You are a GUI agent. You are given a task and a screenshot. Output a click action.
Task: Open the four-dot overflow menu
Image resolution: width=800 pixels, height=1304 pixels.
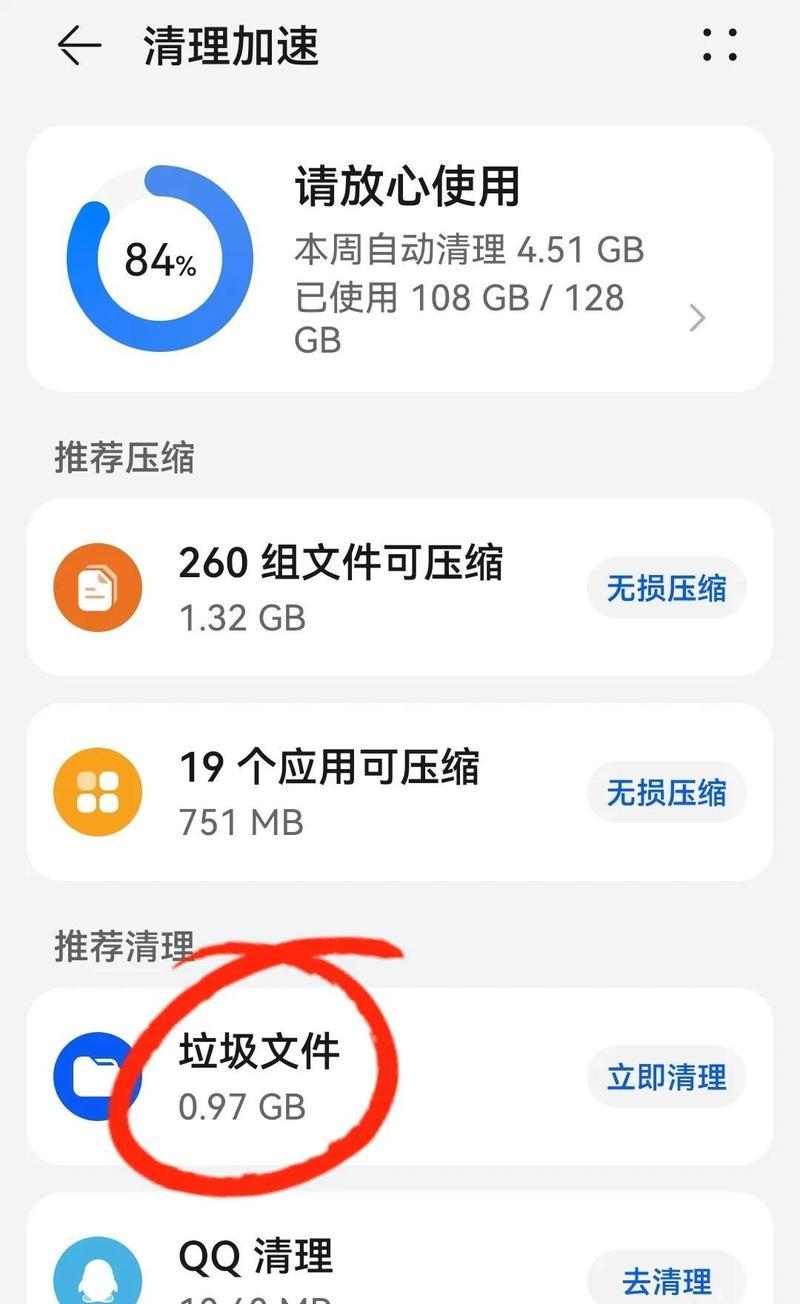pyautogui.click(x=720, y=45)
